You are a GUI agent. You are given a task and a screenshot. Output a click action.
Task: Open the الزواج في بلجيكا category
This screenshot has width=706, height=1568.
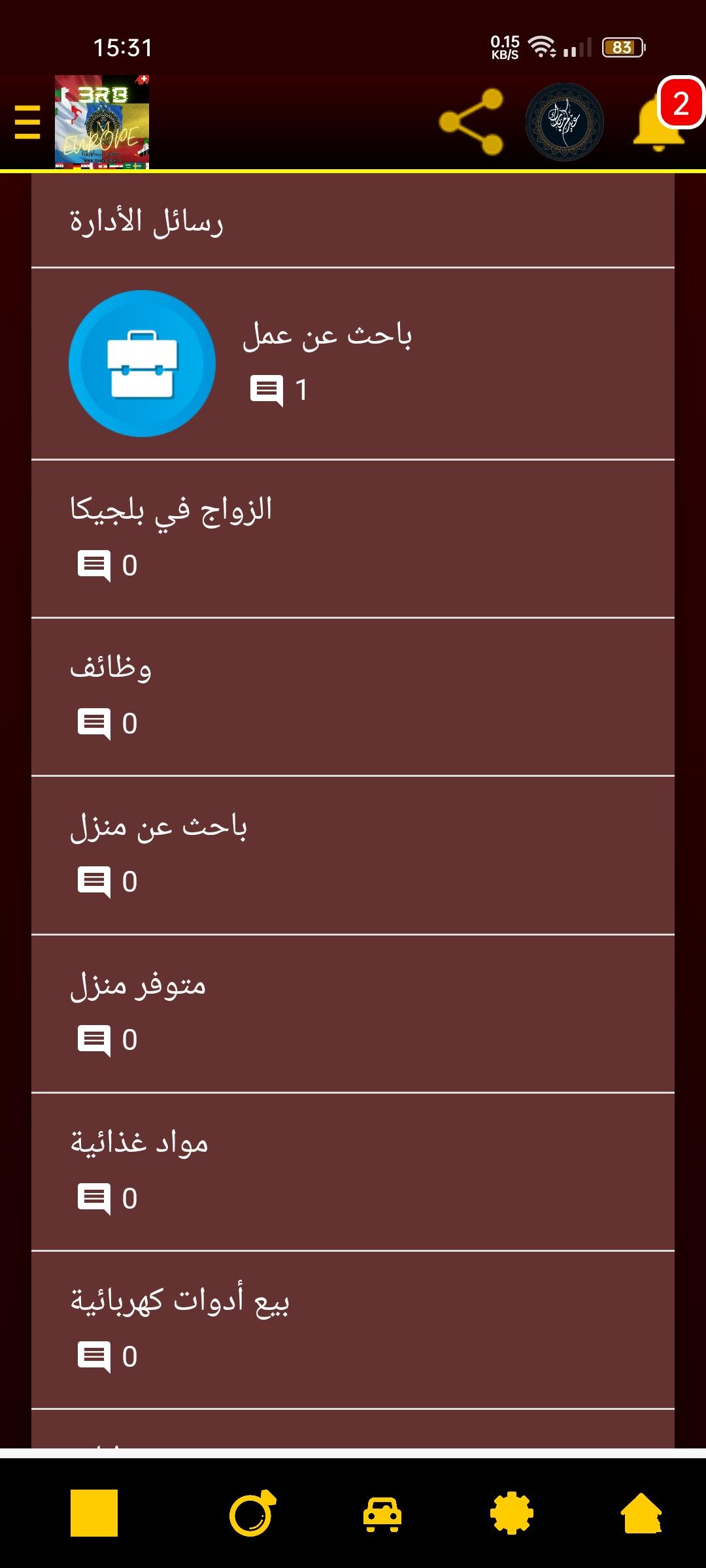[353, 539]
